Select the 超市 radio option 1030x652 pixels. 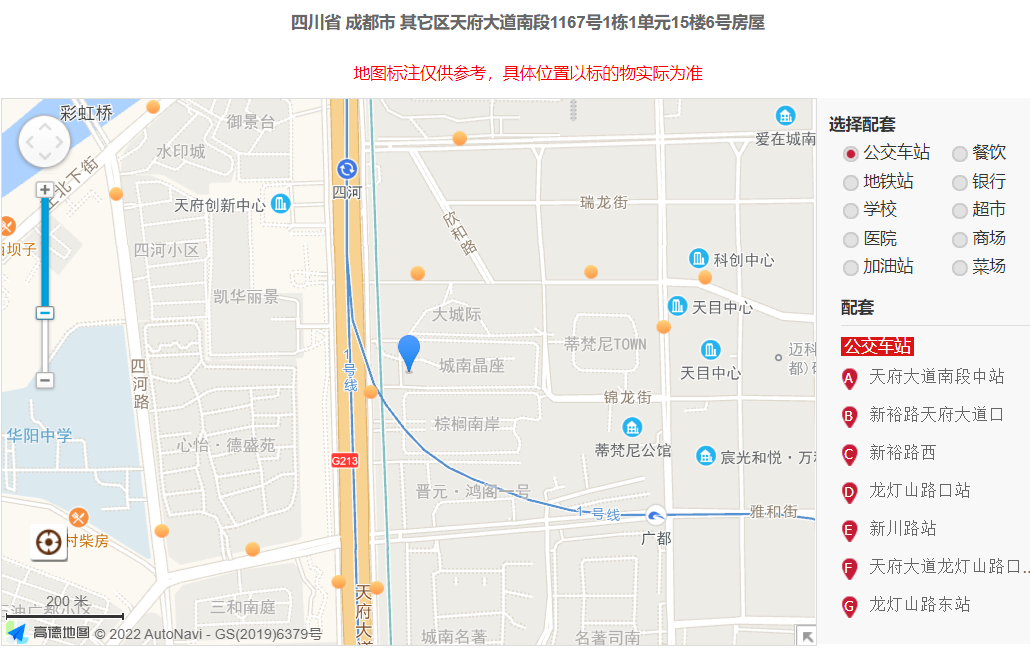click(x=960, y=211)
